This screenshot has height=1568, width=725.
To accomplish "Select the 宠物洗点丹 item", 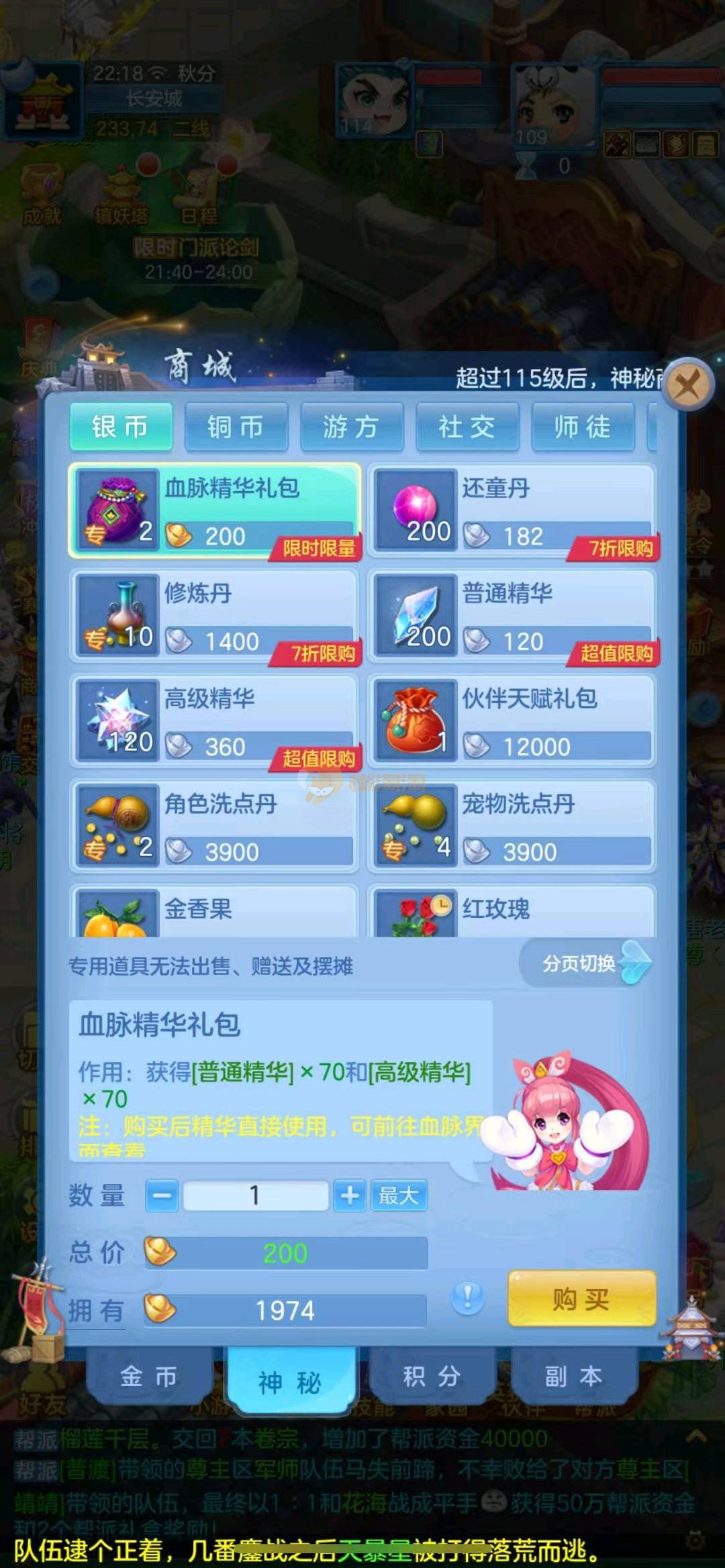I will (512, 825).
